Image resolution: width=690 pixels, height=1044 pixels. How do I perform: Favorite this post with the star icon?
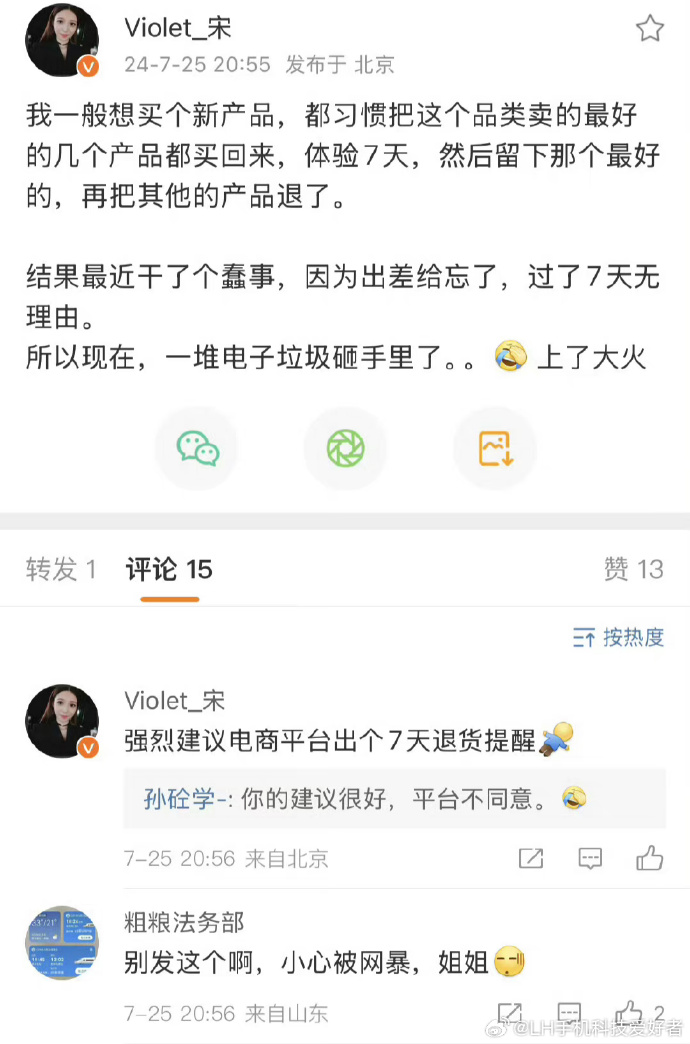pos(650,29)
